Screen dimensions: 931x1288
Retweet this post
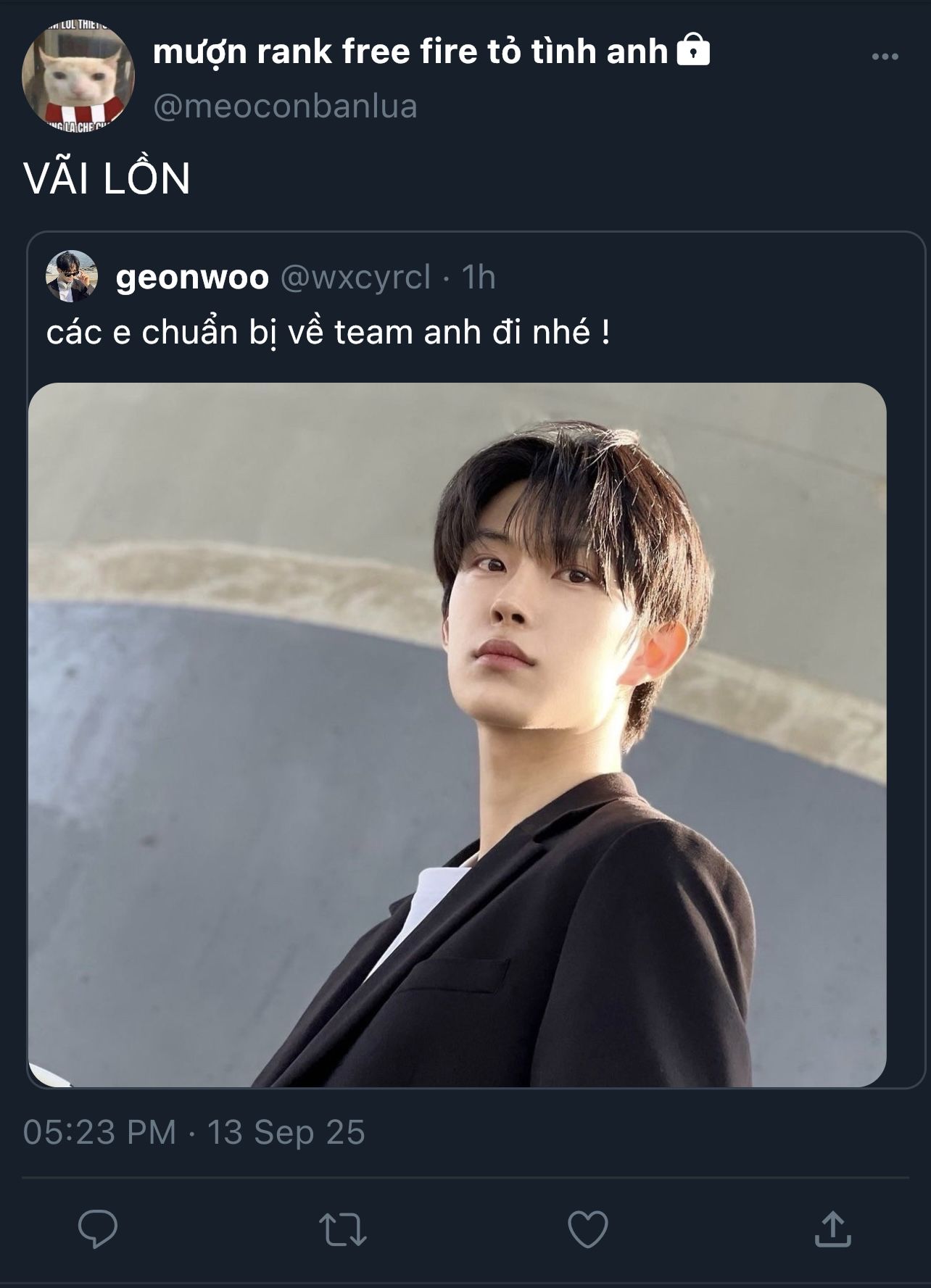tap(343, 1229)
